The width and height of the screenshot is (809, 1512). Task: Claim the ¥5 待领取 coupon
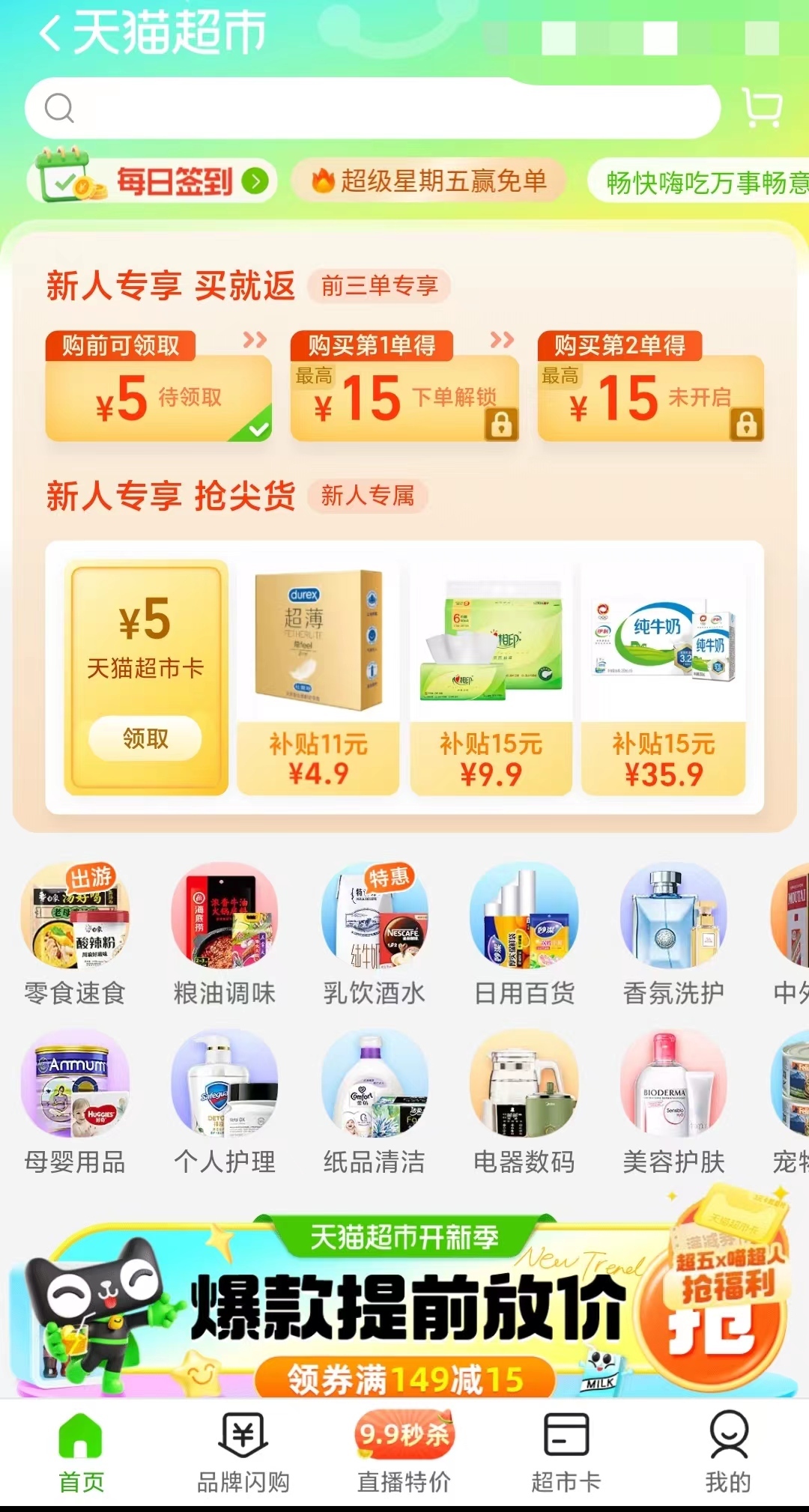(158, 397)
